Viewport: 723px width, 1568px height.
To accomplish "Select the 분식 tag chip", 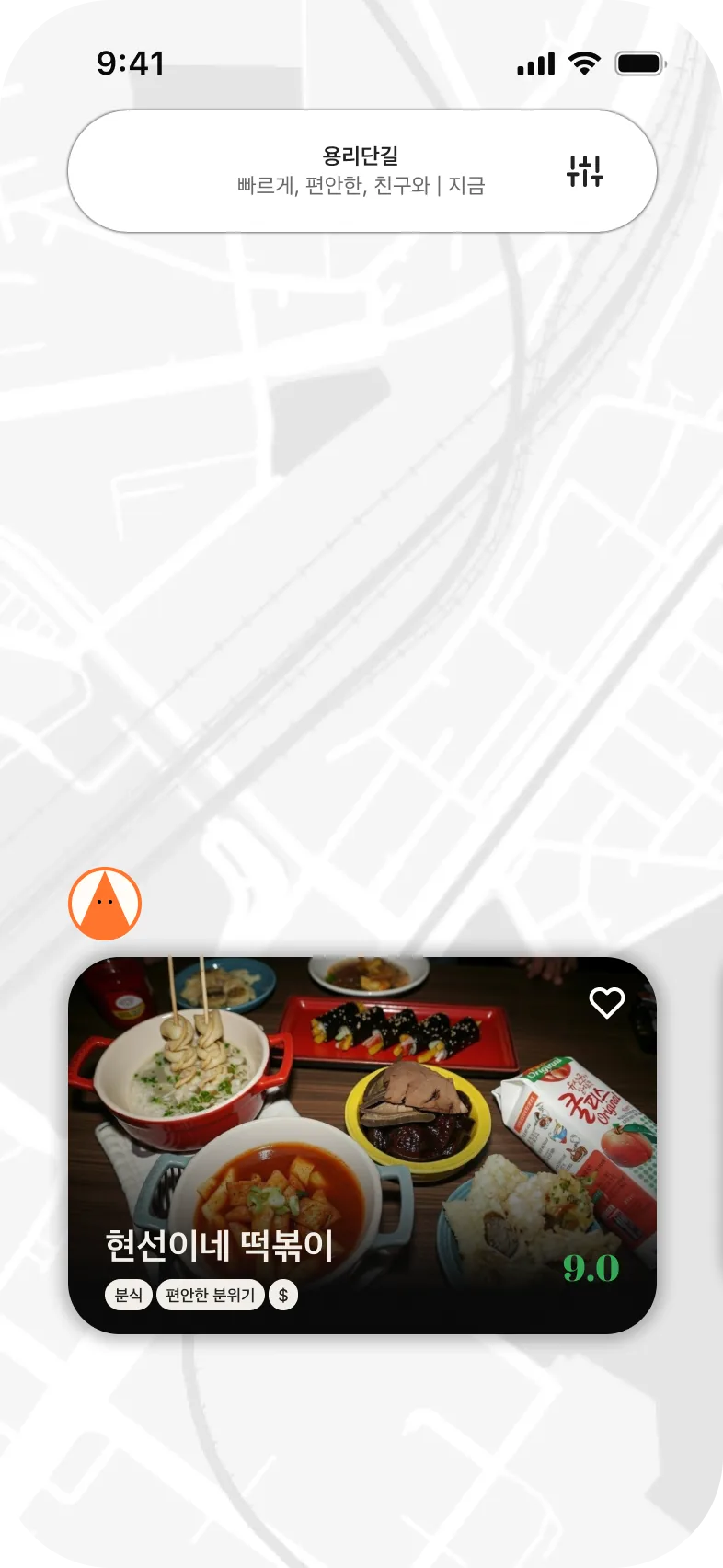I will (x=128, y=1295).
